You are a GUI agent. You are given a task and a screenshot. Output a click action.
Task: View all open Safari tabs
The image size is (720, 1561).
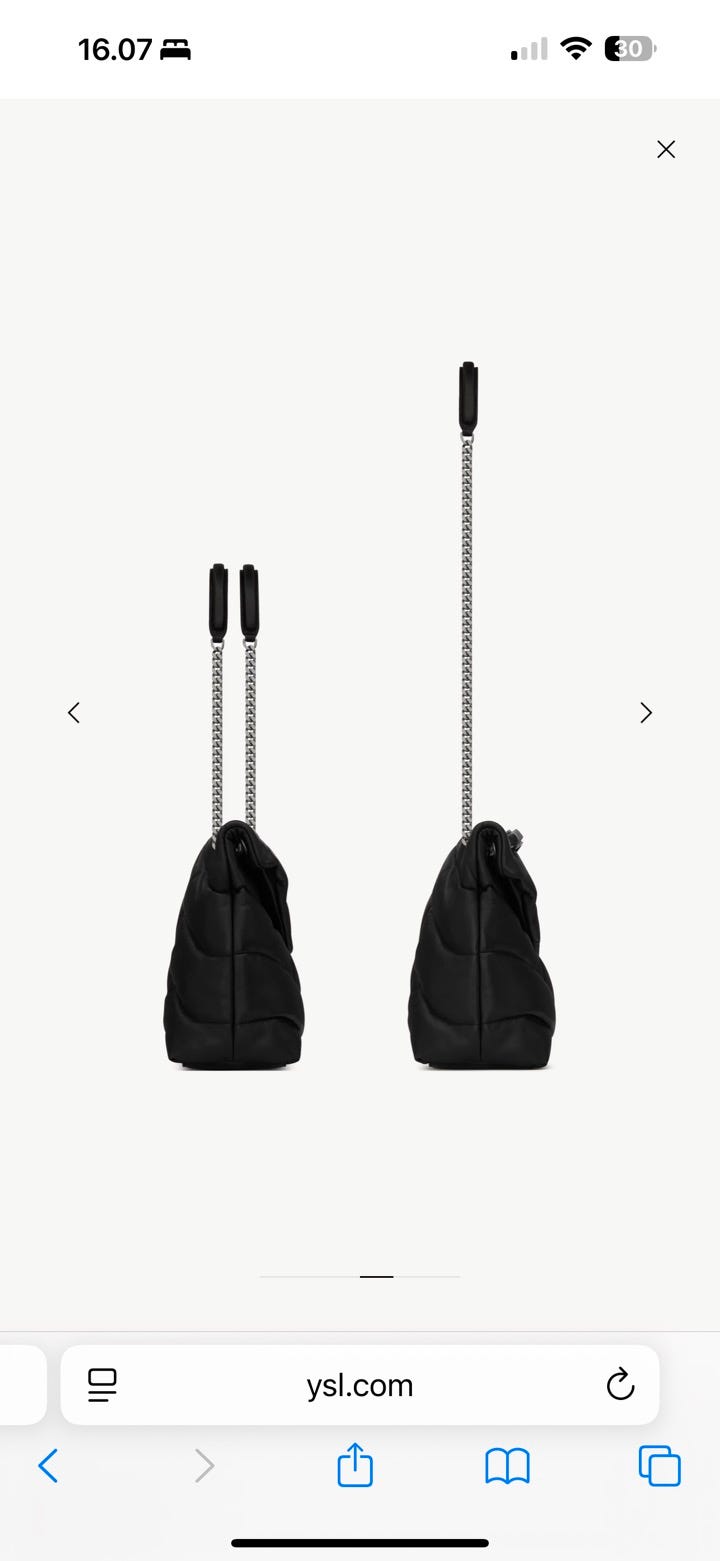(x=660, y=1466)
